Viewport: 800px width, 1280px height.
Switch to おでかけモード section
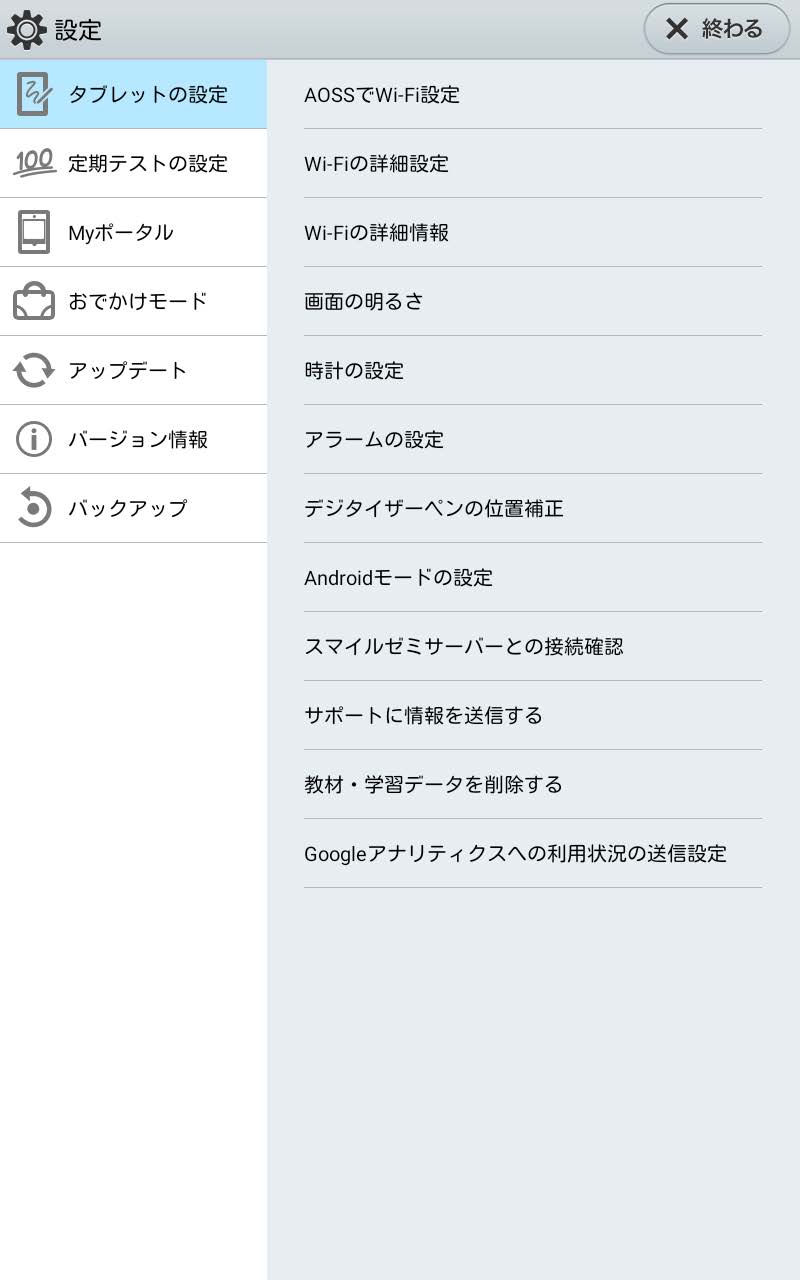pyautogui.click(x=133, y=302)
